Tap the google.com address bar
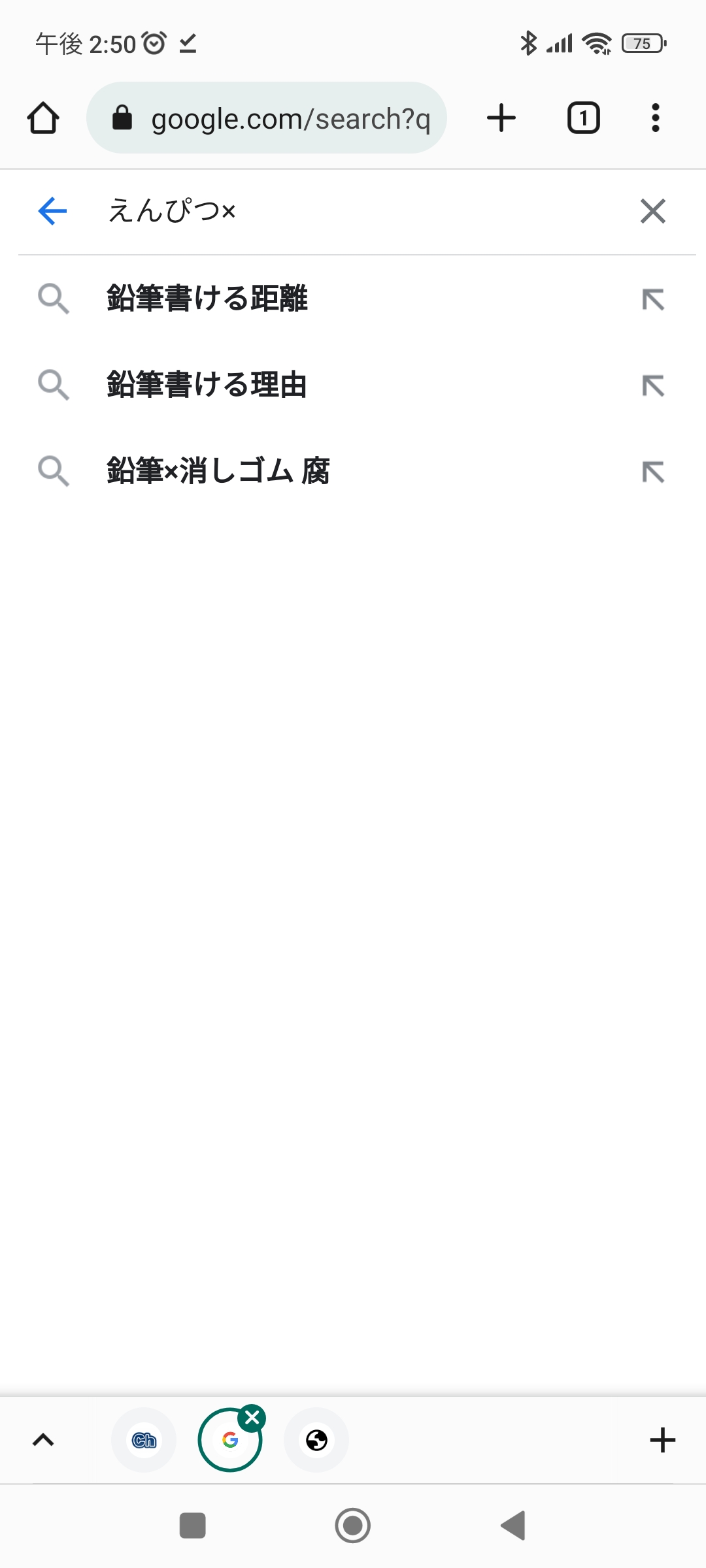 pyautogui.click(x=267, y=118)
